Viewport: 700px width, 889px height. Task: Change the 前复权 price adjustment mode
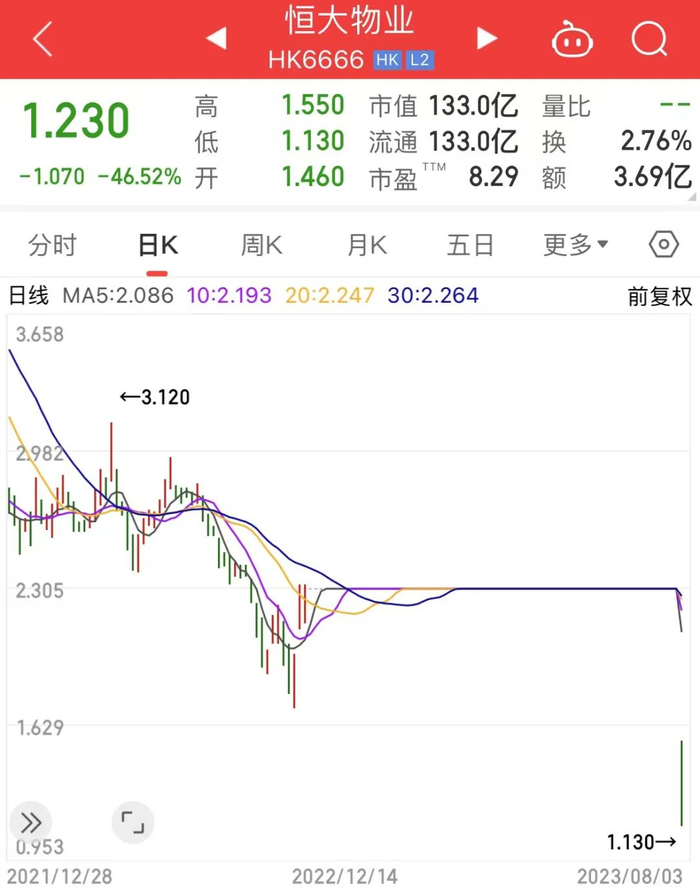(x=660, y=296)
